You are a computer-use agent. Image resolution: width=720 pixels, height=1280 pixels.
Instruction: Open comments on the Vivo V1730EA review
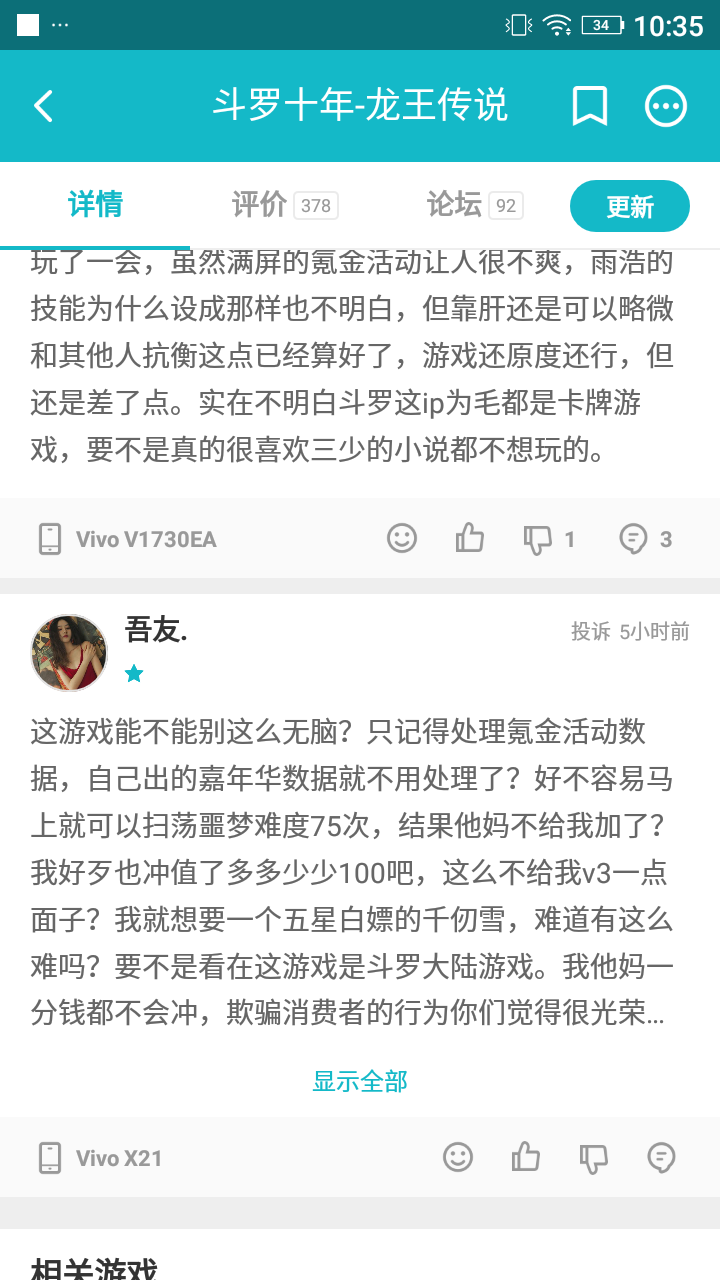pyautogui.click(x=645, y=540)
